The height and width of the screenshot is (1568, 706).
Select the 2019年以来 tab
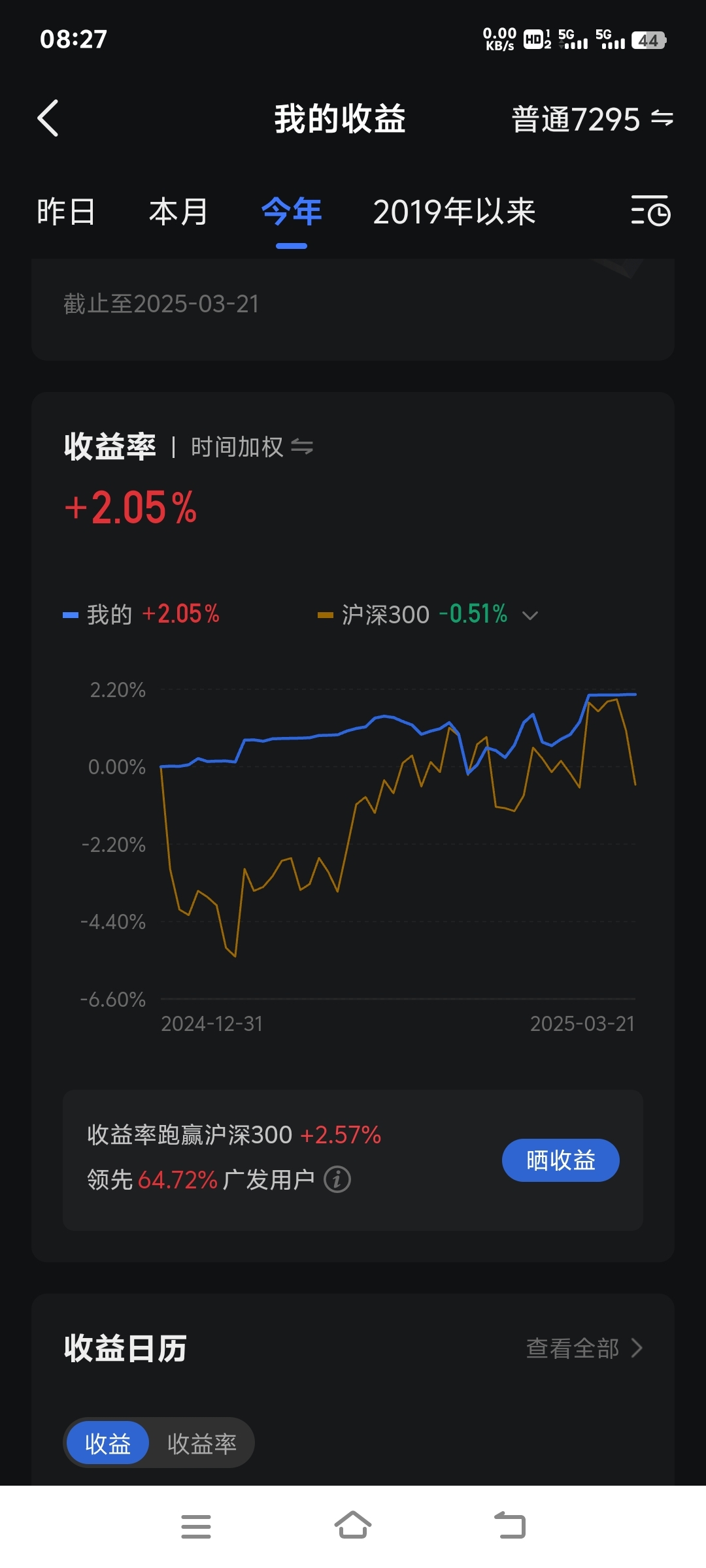(454, 211)
